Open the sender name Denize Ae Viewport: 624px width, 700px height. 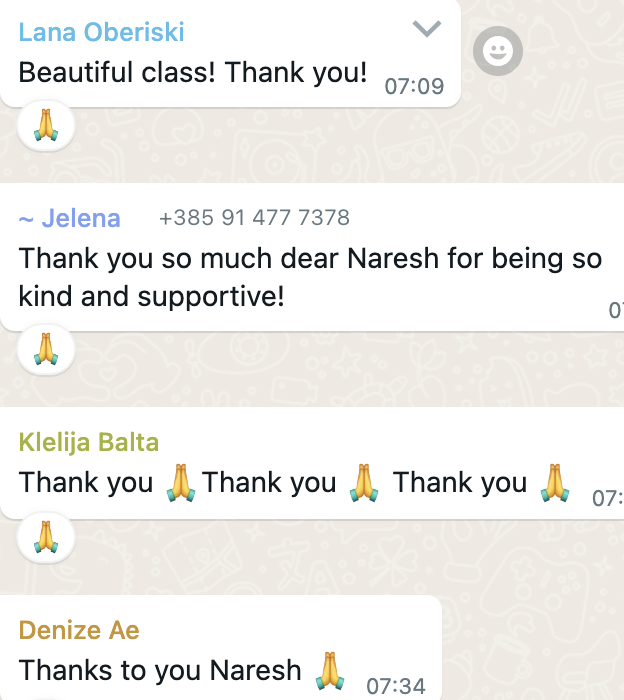79,630
